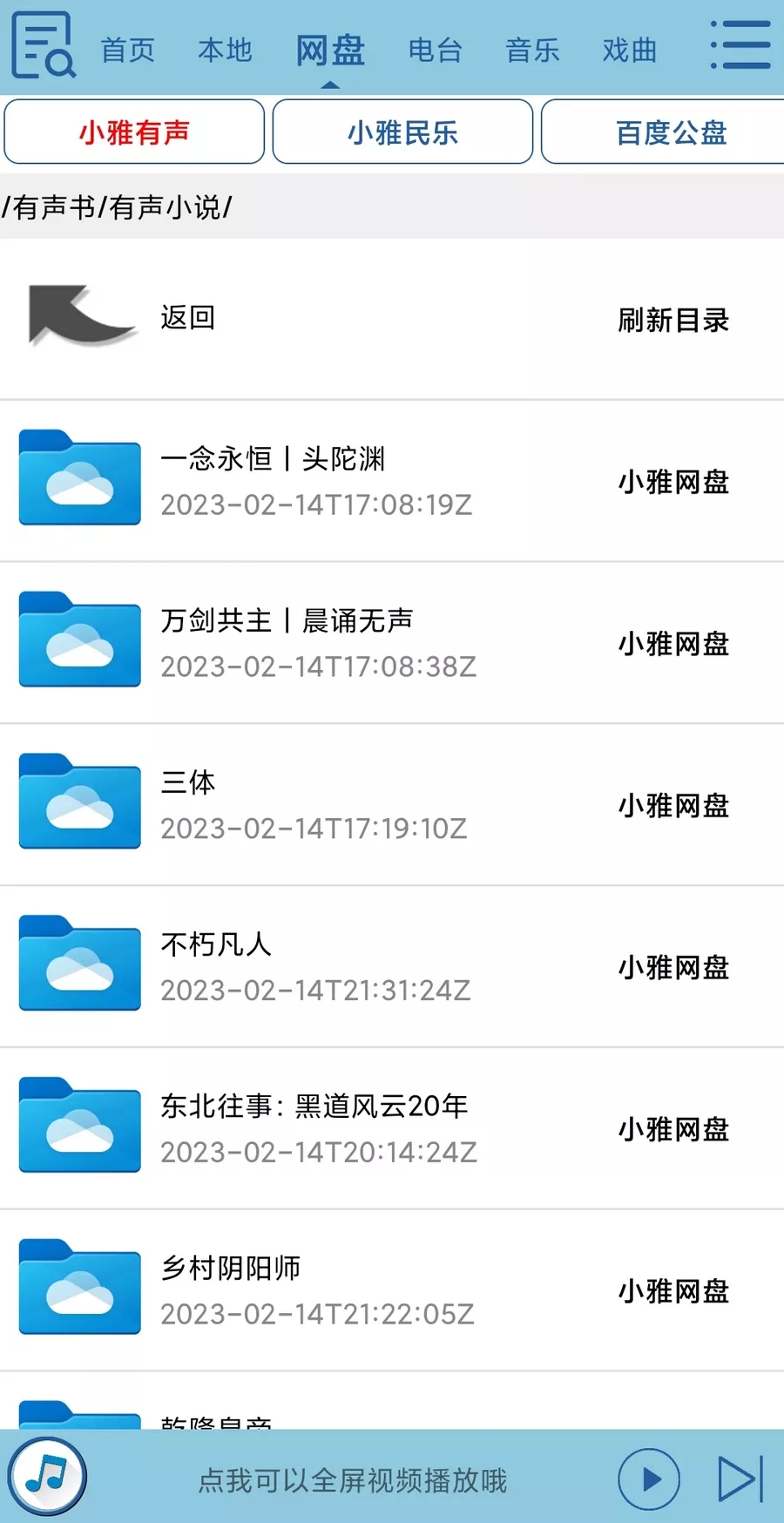Viewport: 784px width, 1523px height.
Task: Open the 不朽凡人 cloud folder icon
Action: tap(78, 965)
